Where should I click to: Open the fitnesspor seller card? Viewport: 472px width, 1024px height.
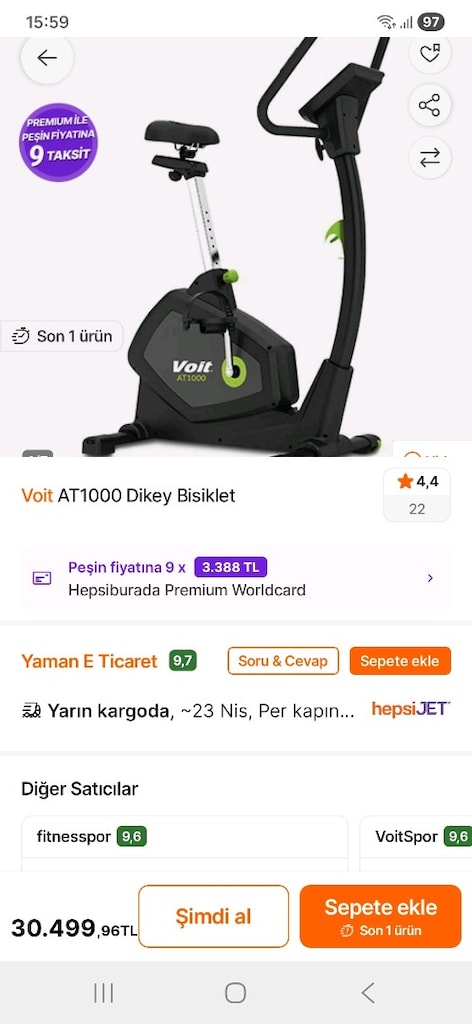[x=185, y=843]
